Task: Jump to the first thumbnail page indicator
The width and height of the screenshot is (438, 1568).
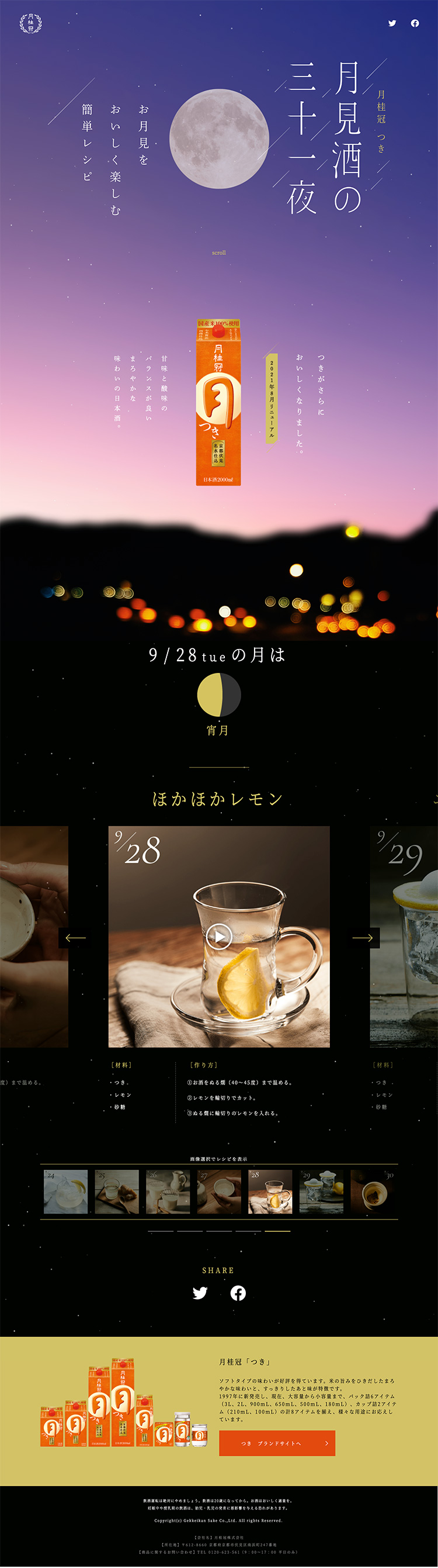Action: [161, 1231]
